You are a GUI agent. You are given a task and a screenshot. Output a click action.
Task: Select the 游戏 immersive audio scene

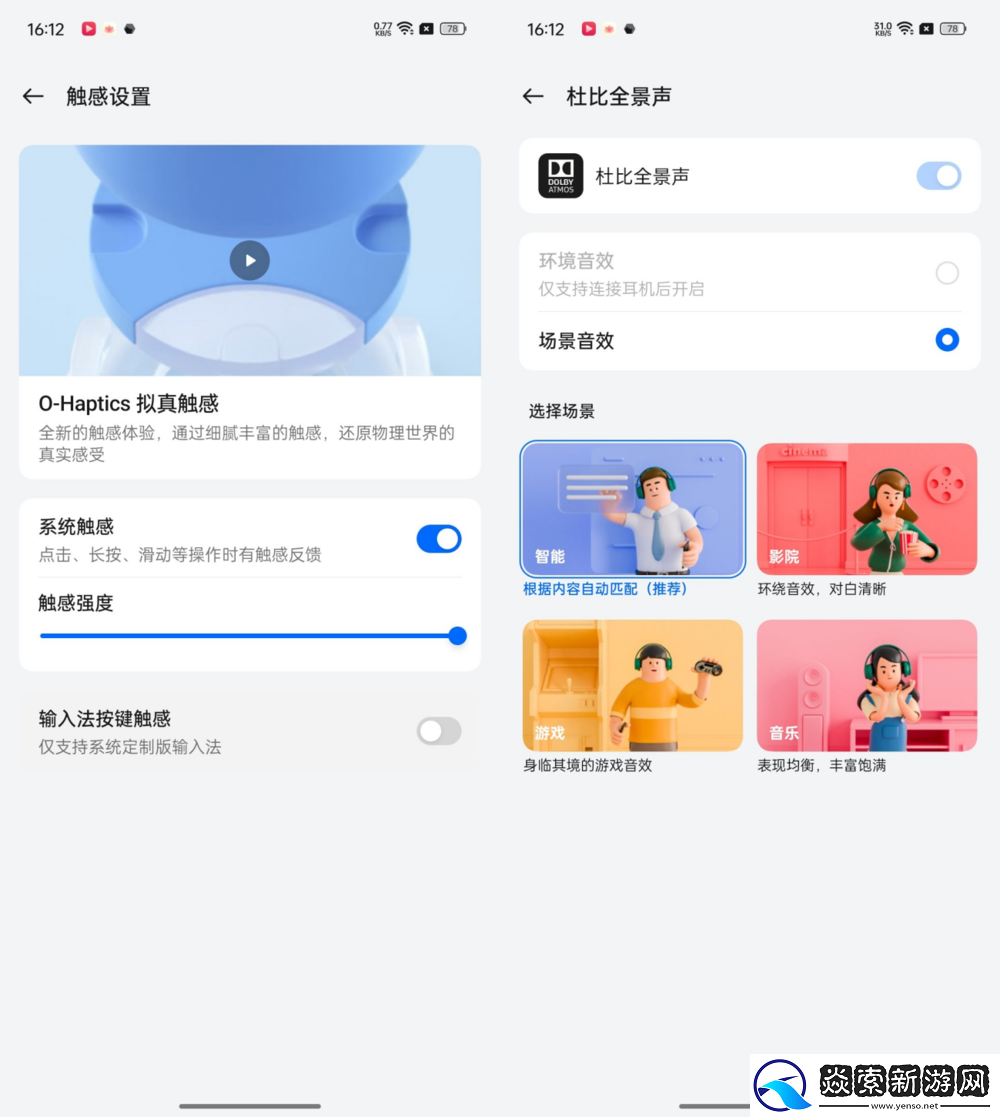coord(632,684)
